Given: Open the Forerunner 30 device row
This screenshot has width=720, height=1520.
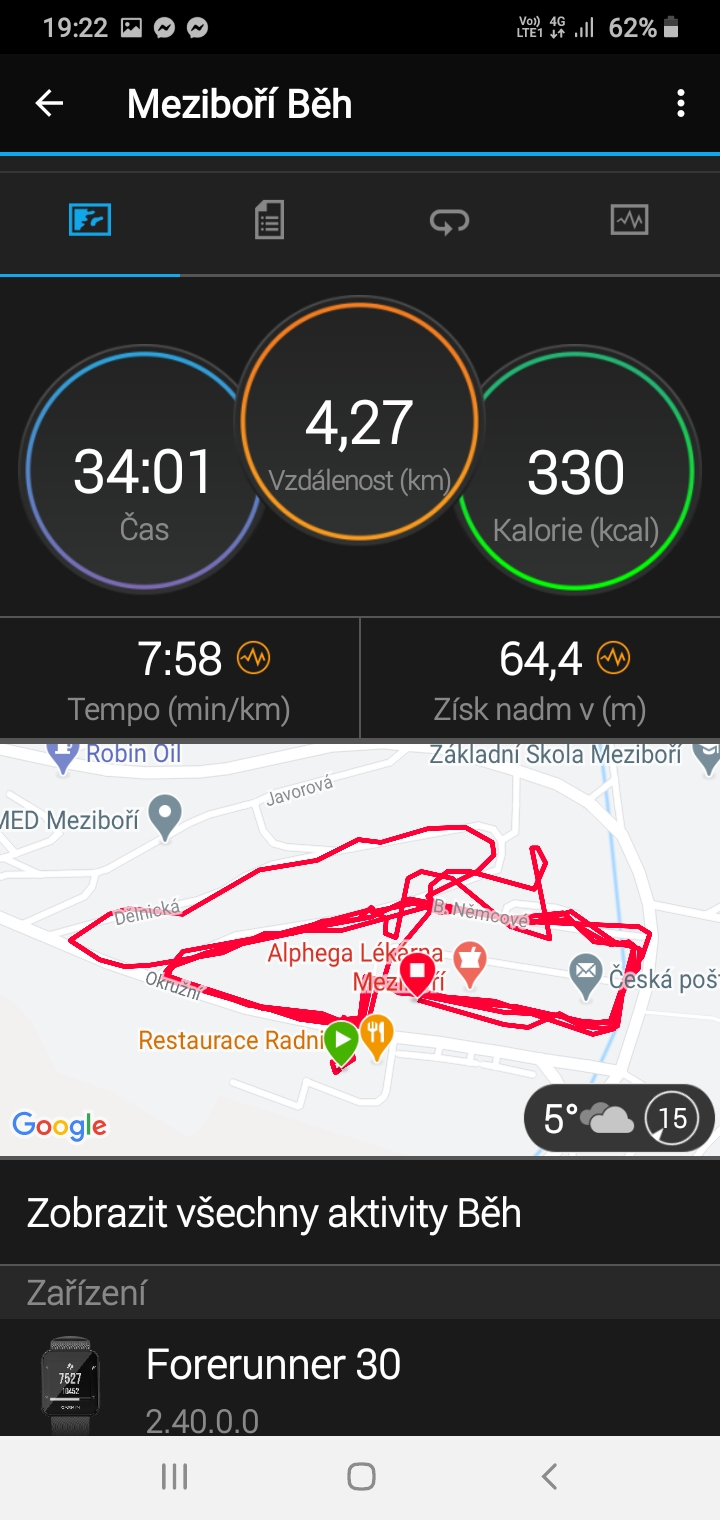Looking at the screenshot, I should pos(360,1378).
